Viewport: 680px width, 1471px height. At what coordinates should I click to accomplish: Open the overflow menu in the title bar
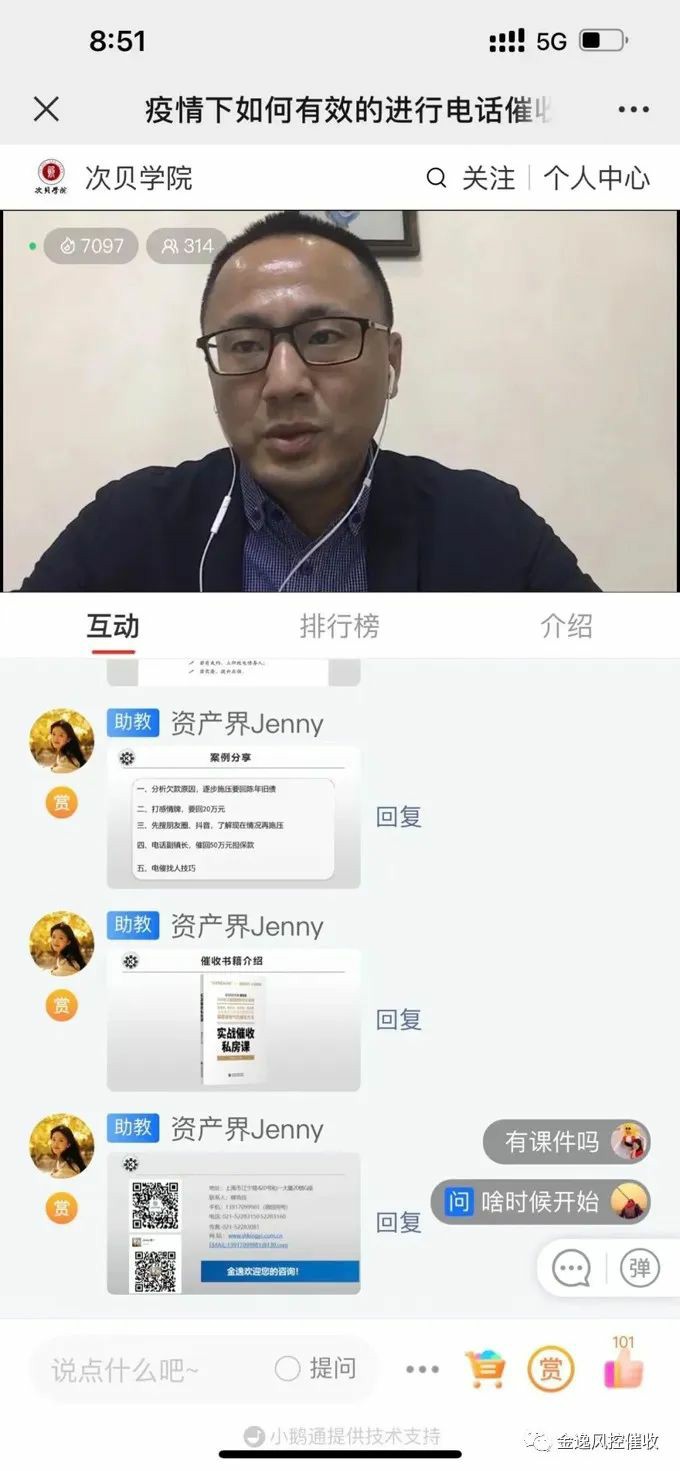(x=633, y=110)
